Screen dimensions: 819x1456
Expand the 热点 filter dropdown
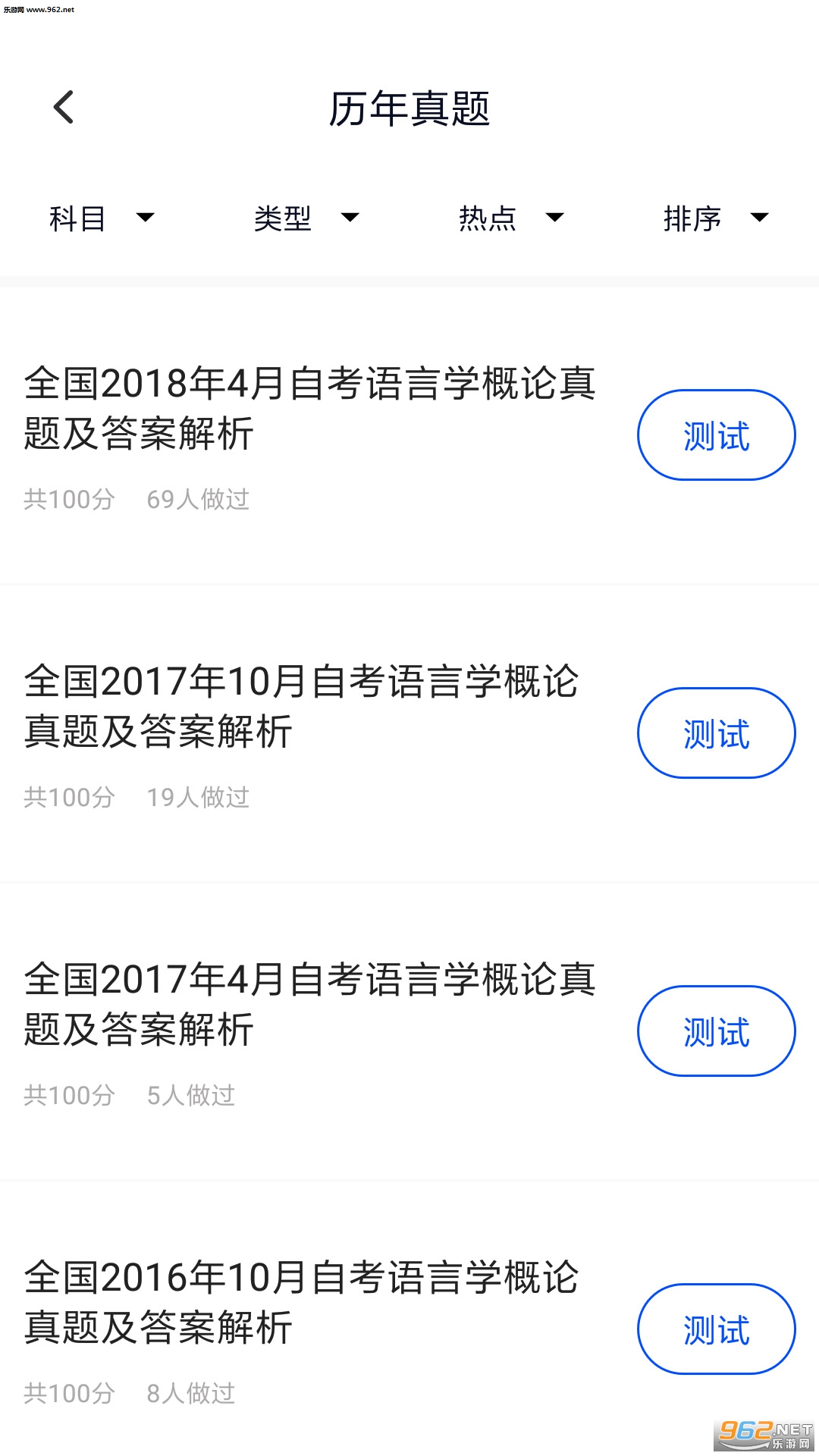[511, 218]
